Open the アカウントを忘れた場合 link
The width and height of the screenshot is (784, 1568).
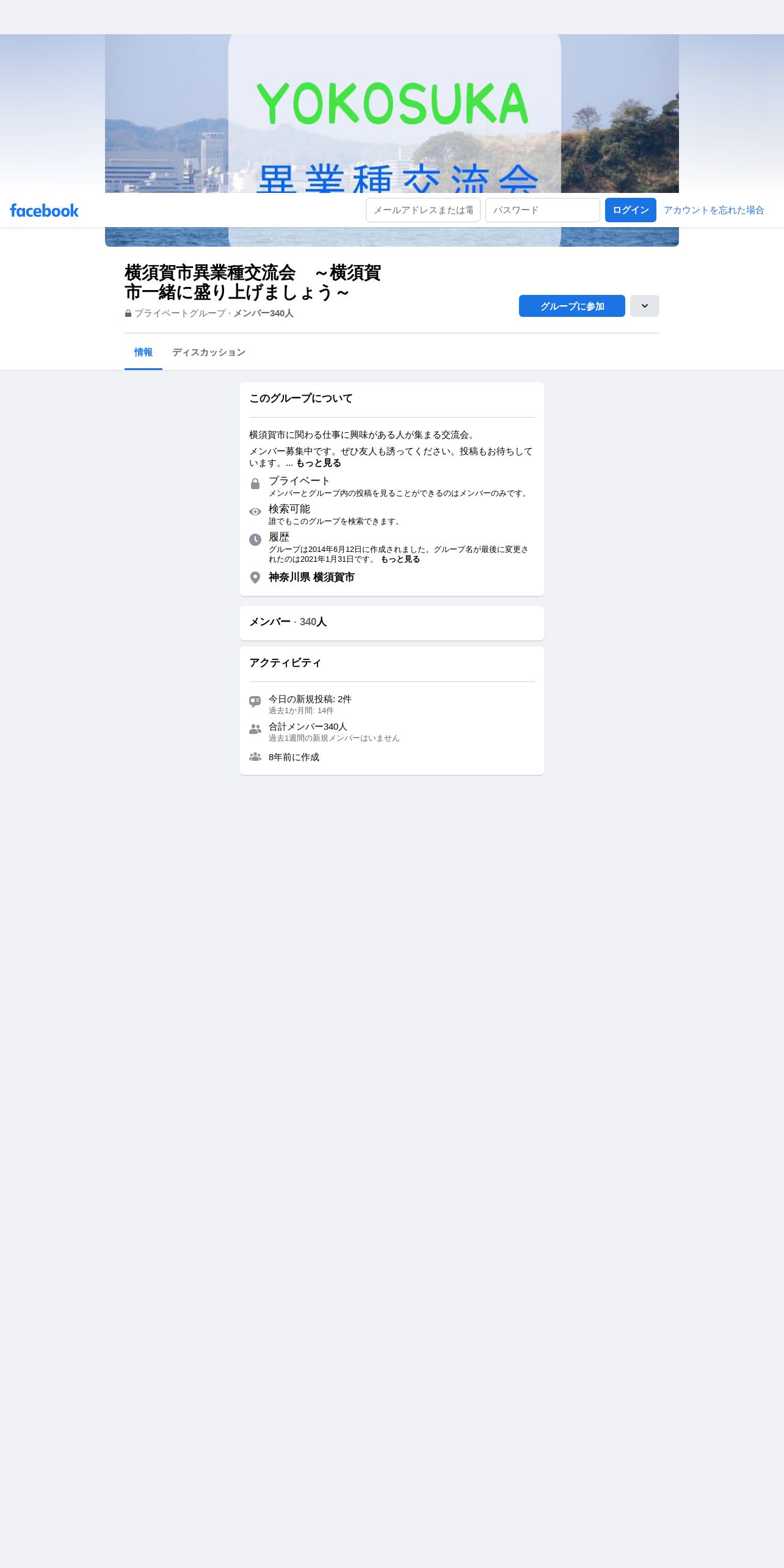click(x=714, y=210)
